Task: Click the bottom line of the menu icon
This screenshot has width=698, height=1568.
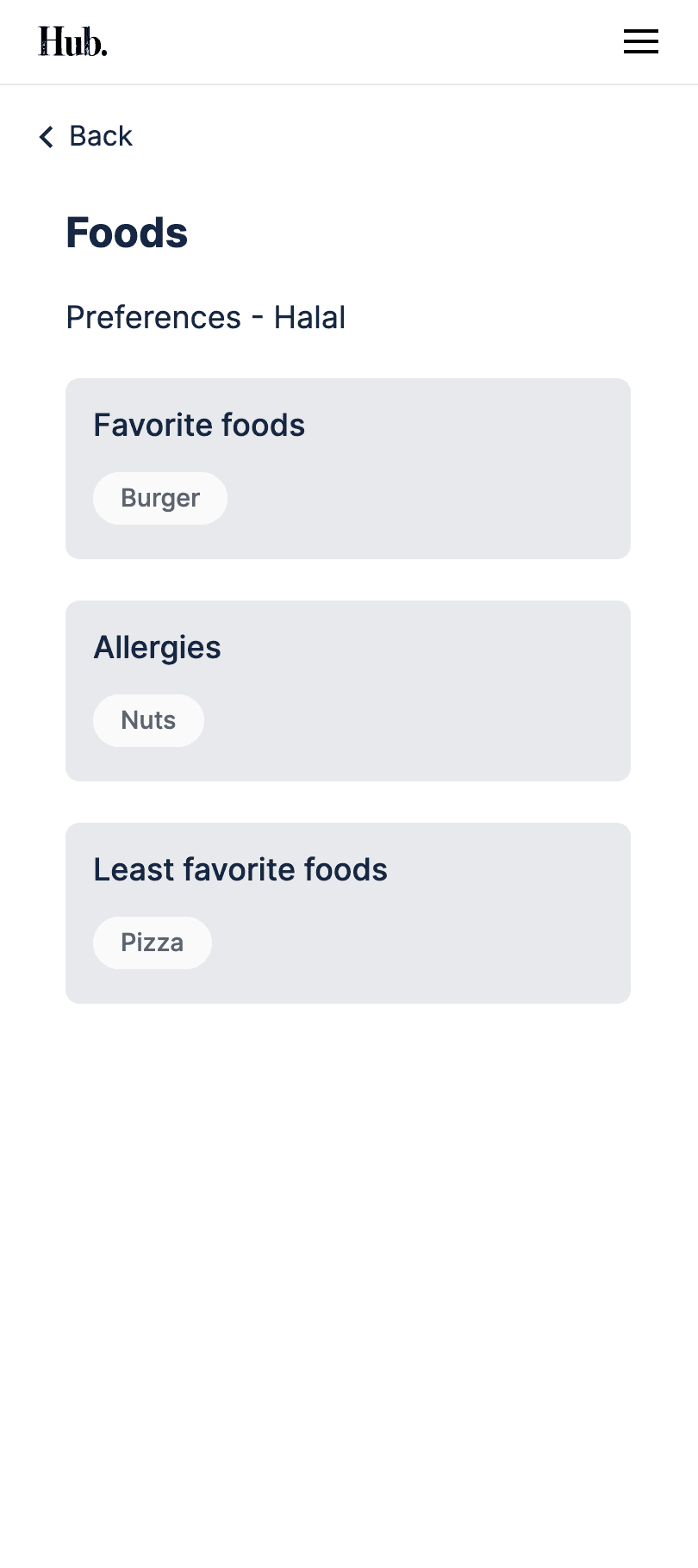Action: point(640,52)
